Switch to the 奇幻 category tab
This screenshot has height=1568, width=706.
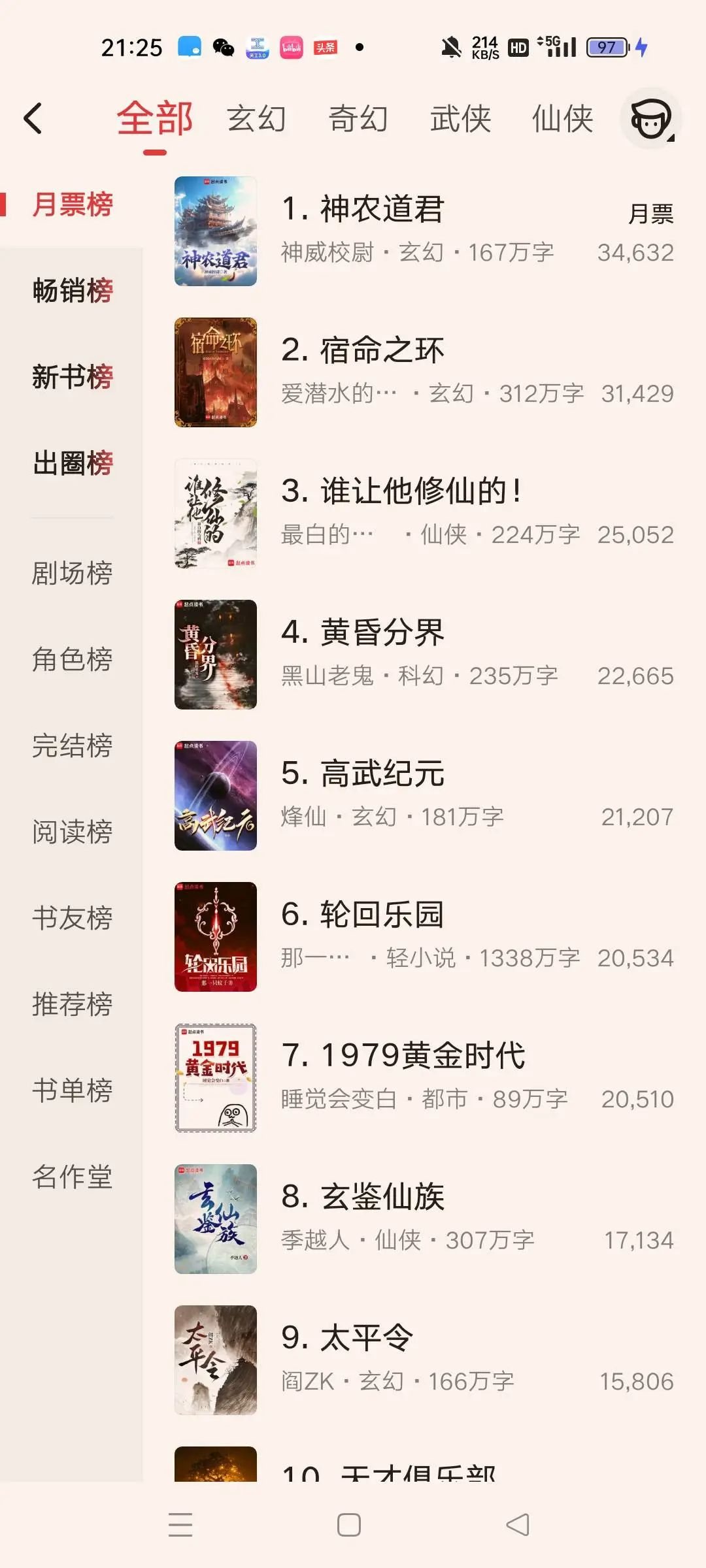(x=358, y=119)
